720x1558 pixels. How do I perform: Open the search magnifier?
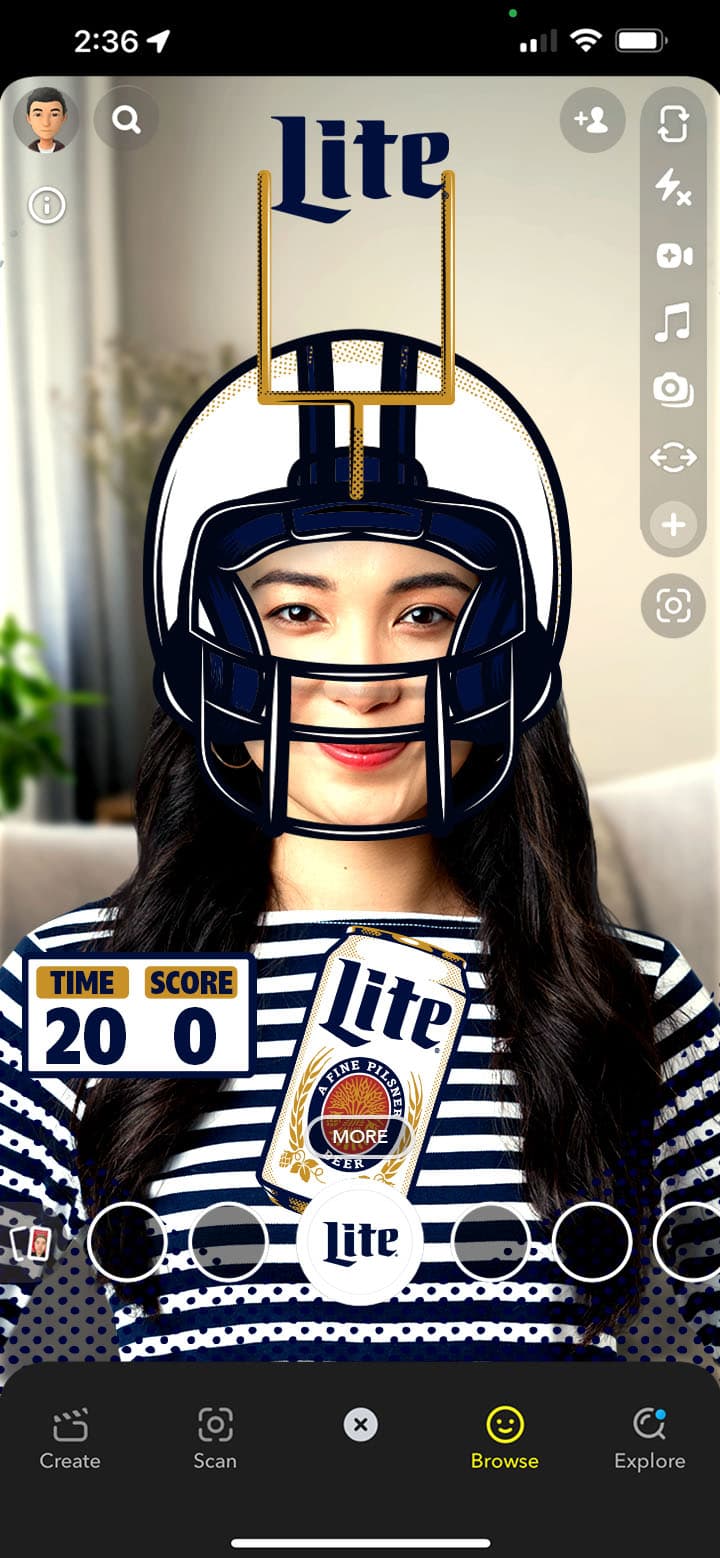126,120
